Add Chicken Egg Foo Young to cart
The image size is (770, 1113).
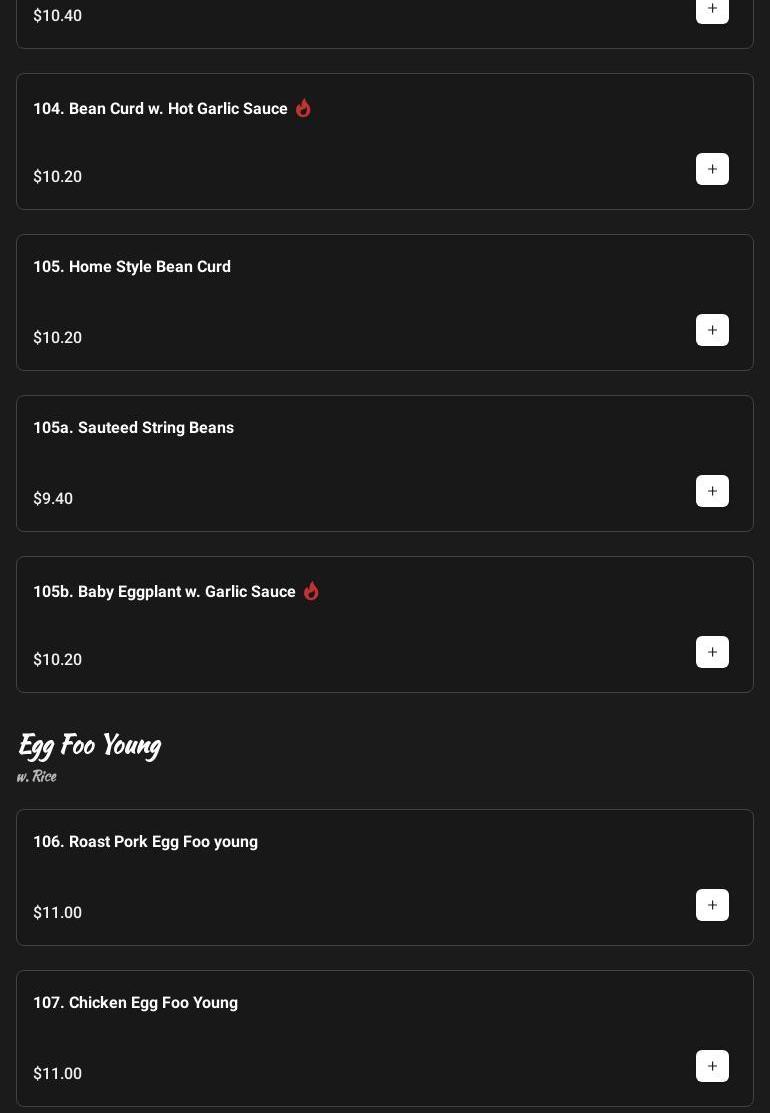712,1066
